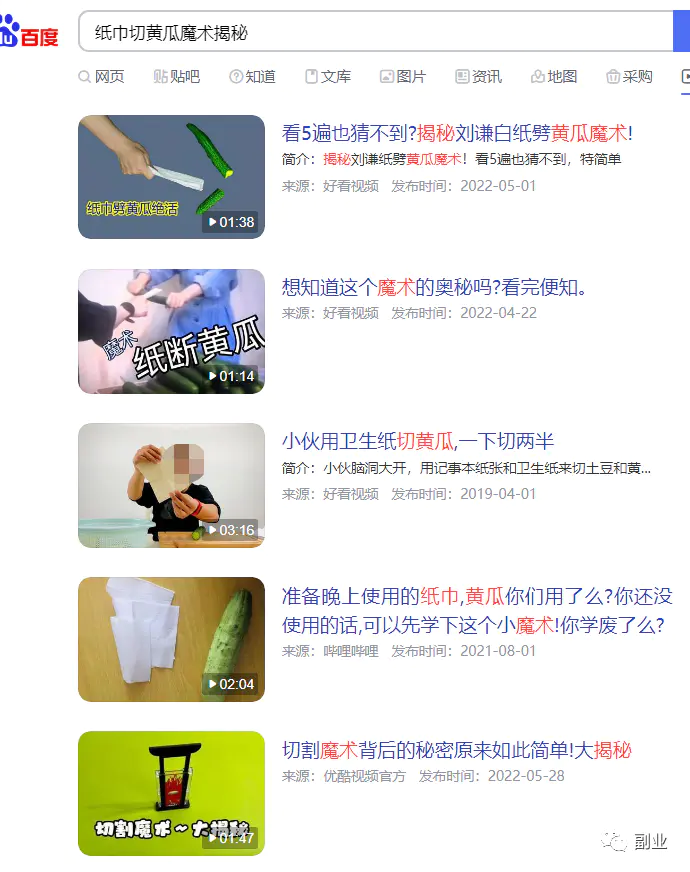
Task: Go to the 采购 tab
Action: (x=629, y=77)
